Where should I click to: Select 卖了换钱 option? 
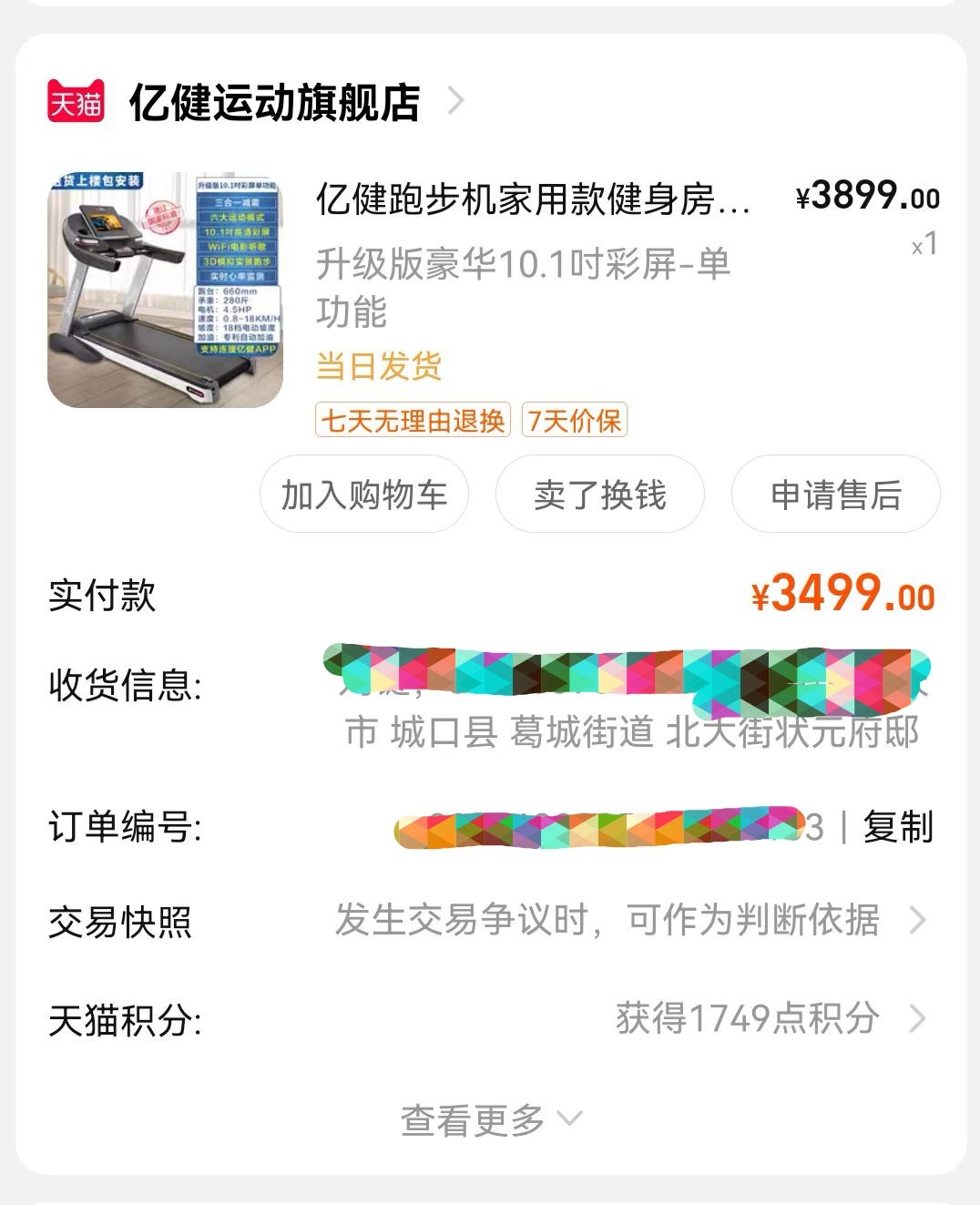(x=599, y=495)
